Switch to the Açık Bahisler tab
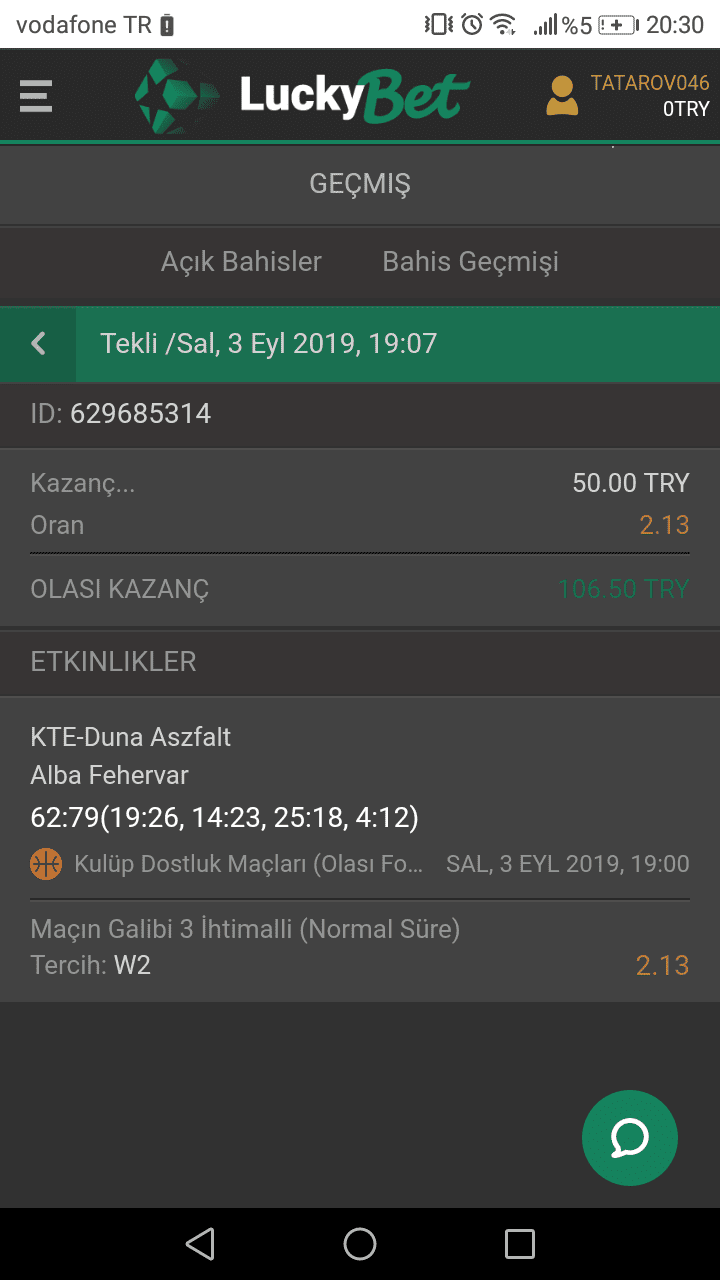The image size is (720, 1280). click(x=241, y=262)
